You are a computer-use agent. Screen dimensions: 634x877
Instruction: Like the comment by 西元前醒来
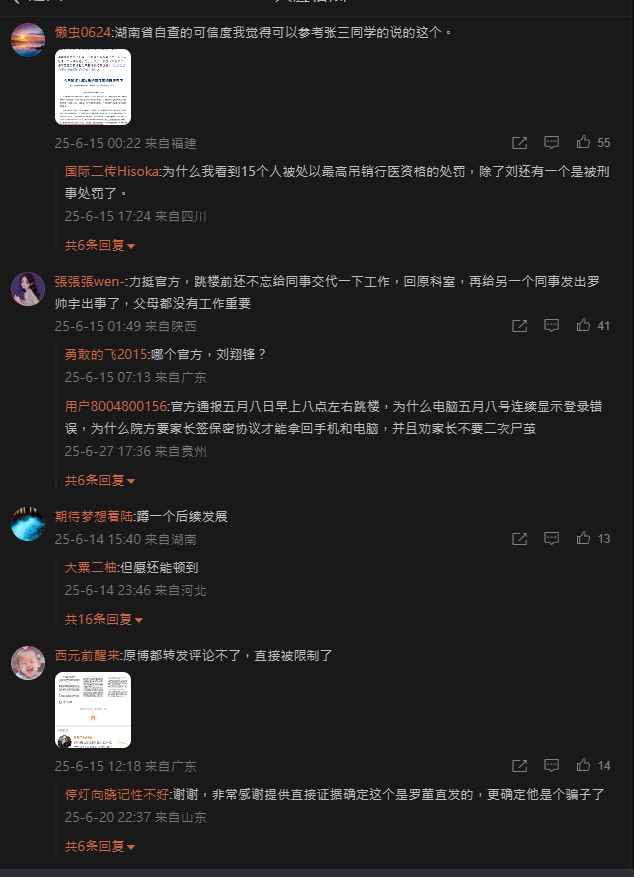point(583,766)
